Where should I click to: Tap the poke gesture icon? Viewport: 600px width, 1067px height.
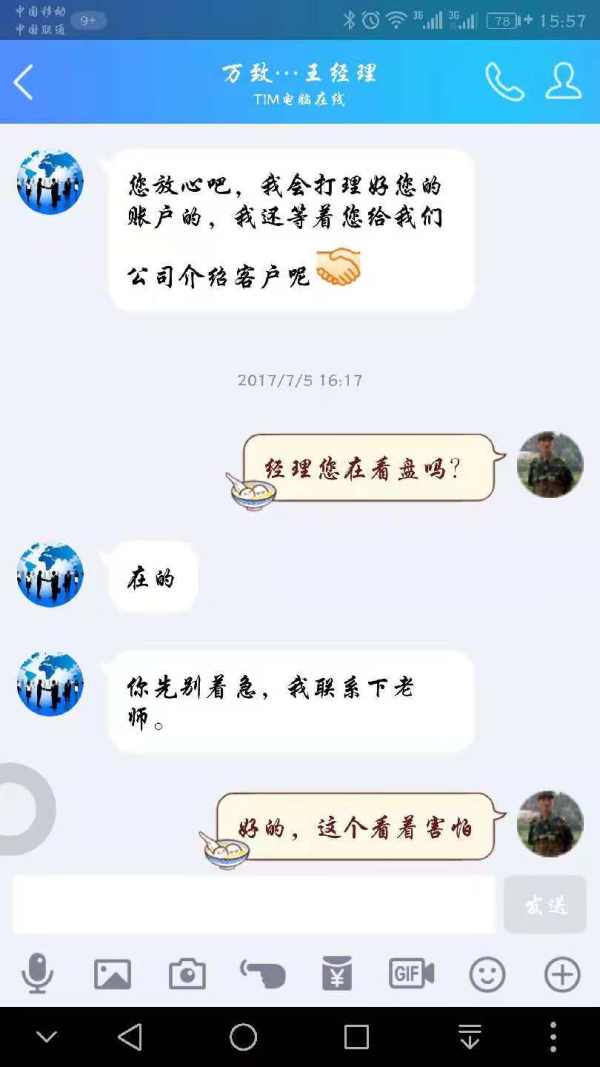262,973
